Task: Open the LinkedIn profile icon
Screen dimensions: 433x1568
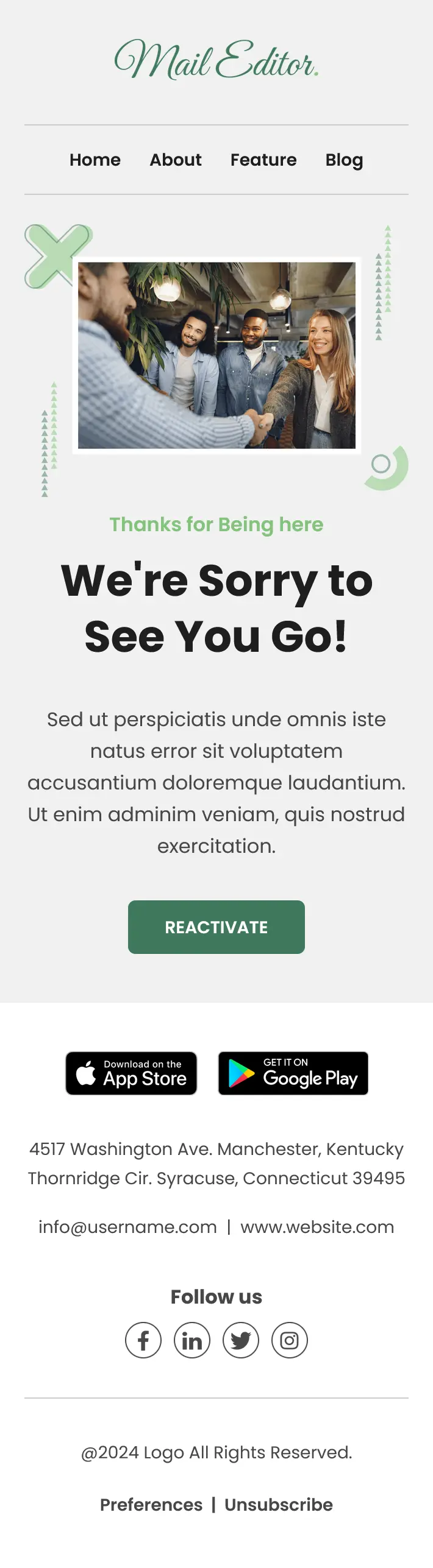Action: [192, 1340]
